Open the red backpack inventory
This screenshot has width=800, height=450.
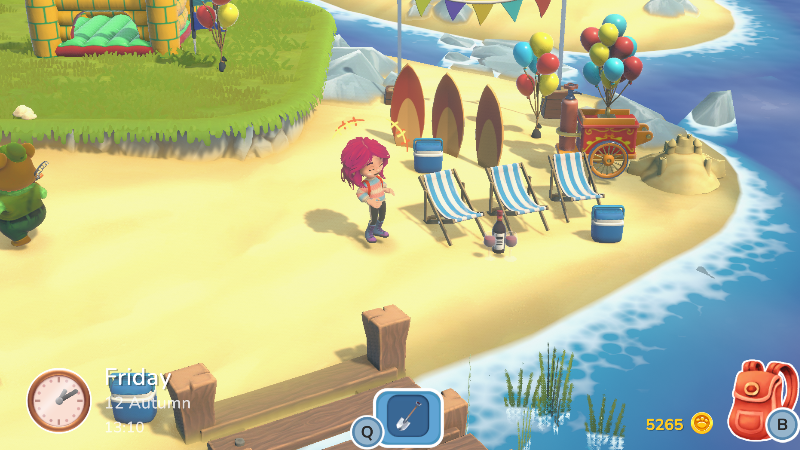(x=759, y=400)
